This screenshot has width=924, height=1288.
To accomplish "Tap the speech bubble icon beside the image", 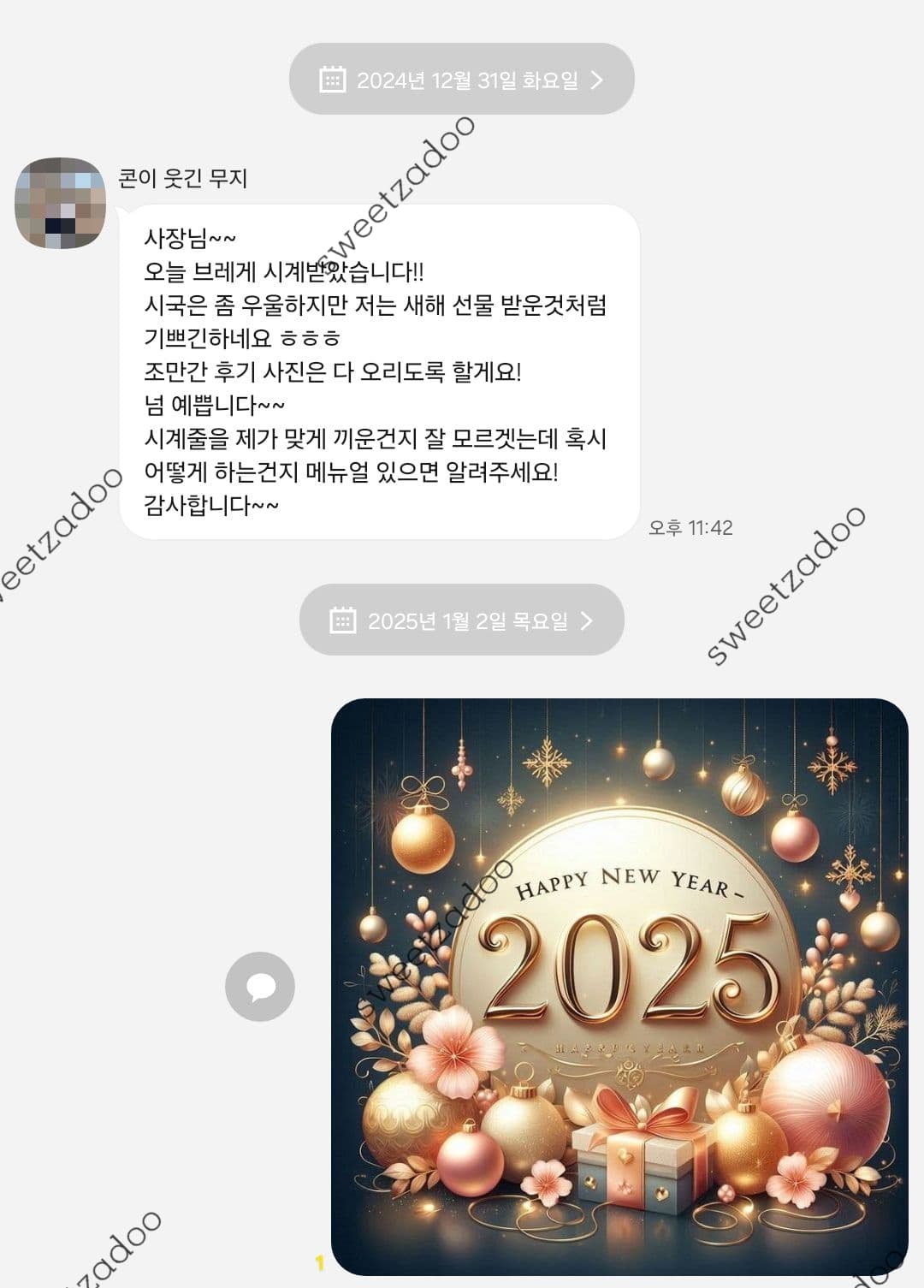I will pos(260,986).
